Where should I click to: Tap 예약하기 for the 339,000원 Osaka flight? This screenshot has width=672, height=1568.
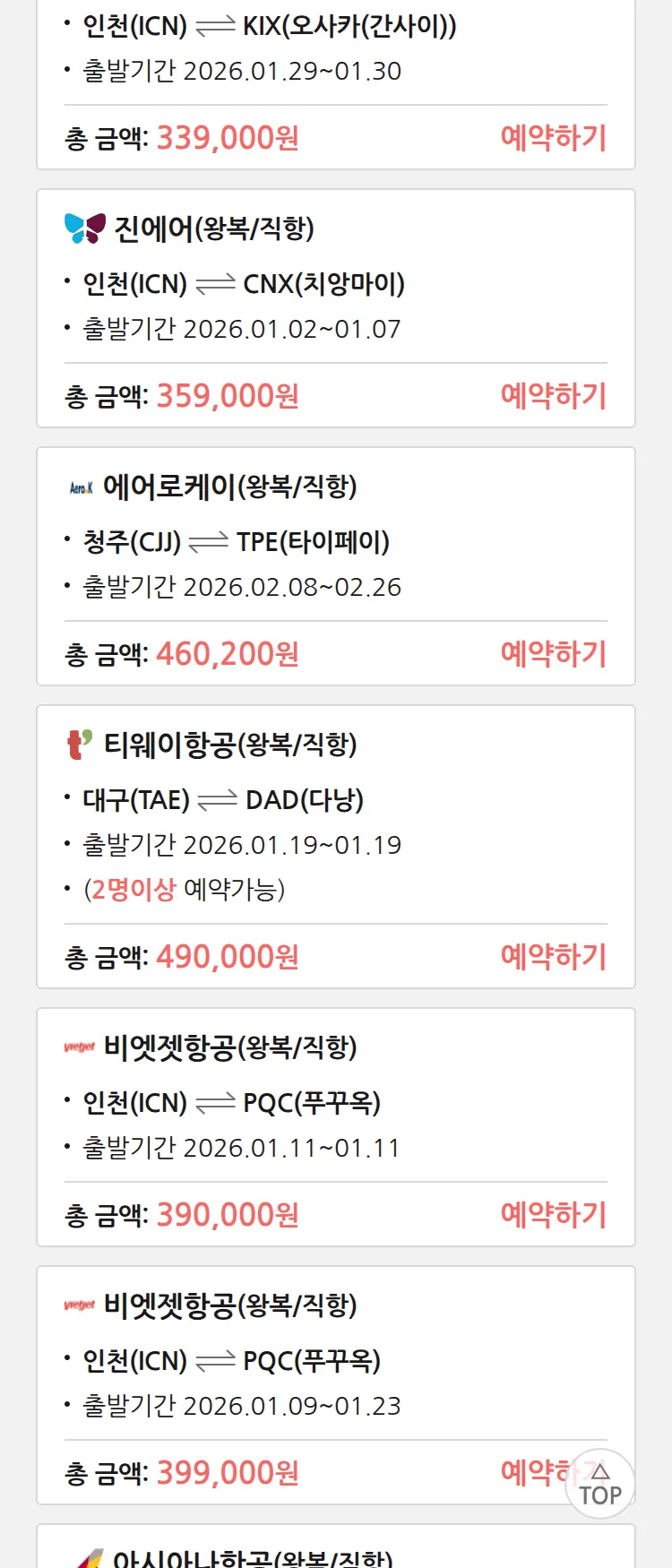(x=553, y=138)
